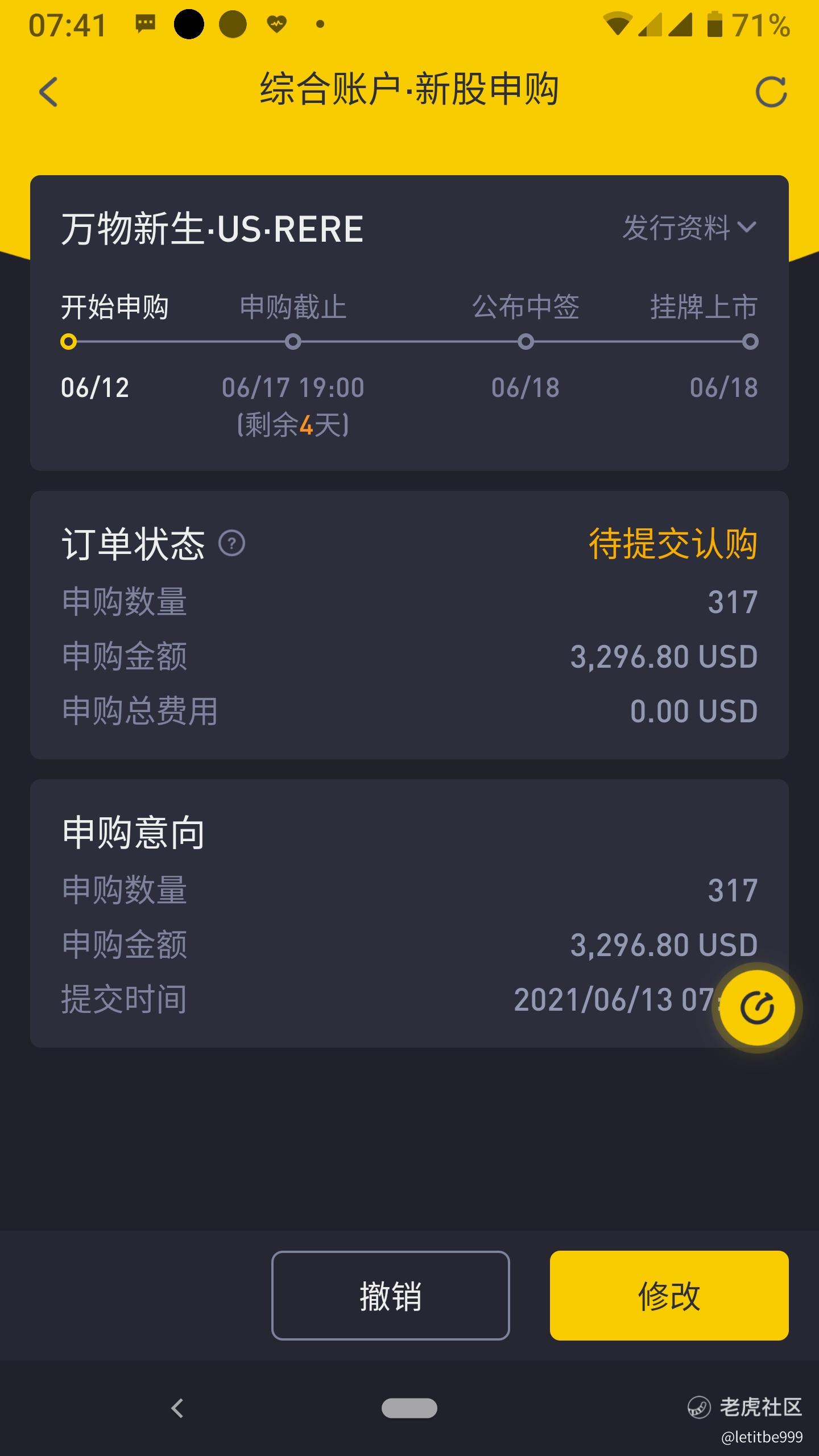Modify the subscription with 修改
This screenshot has width=819, height=1456.
(x=669, y=1295)
